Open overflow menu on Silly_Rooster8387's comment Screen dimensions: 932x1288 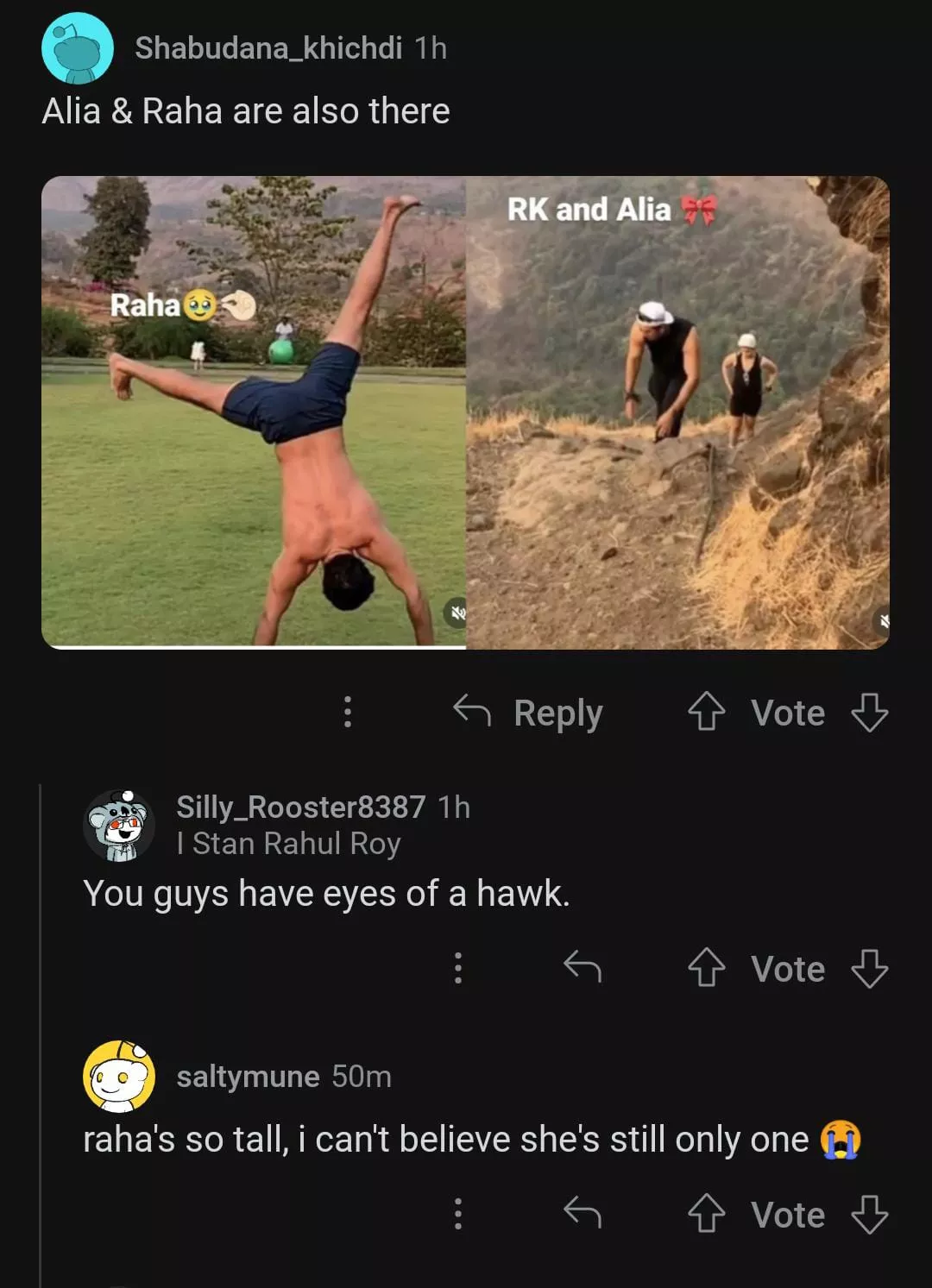[458, 968]
